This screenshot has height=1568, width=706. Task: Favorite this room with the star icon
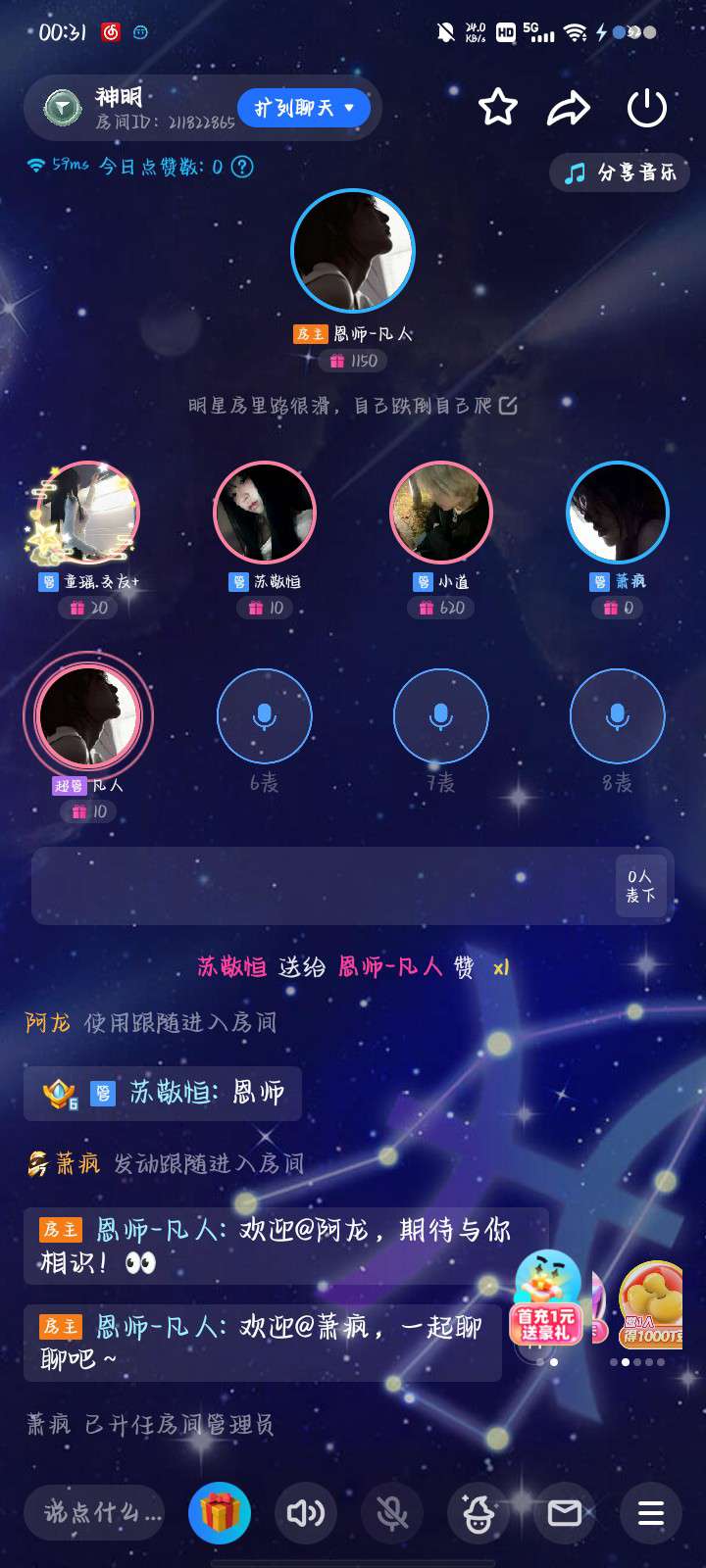[497, 107]
